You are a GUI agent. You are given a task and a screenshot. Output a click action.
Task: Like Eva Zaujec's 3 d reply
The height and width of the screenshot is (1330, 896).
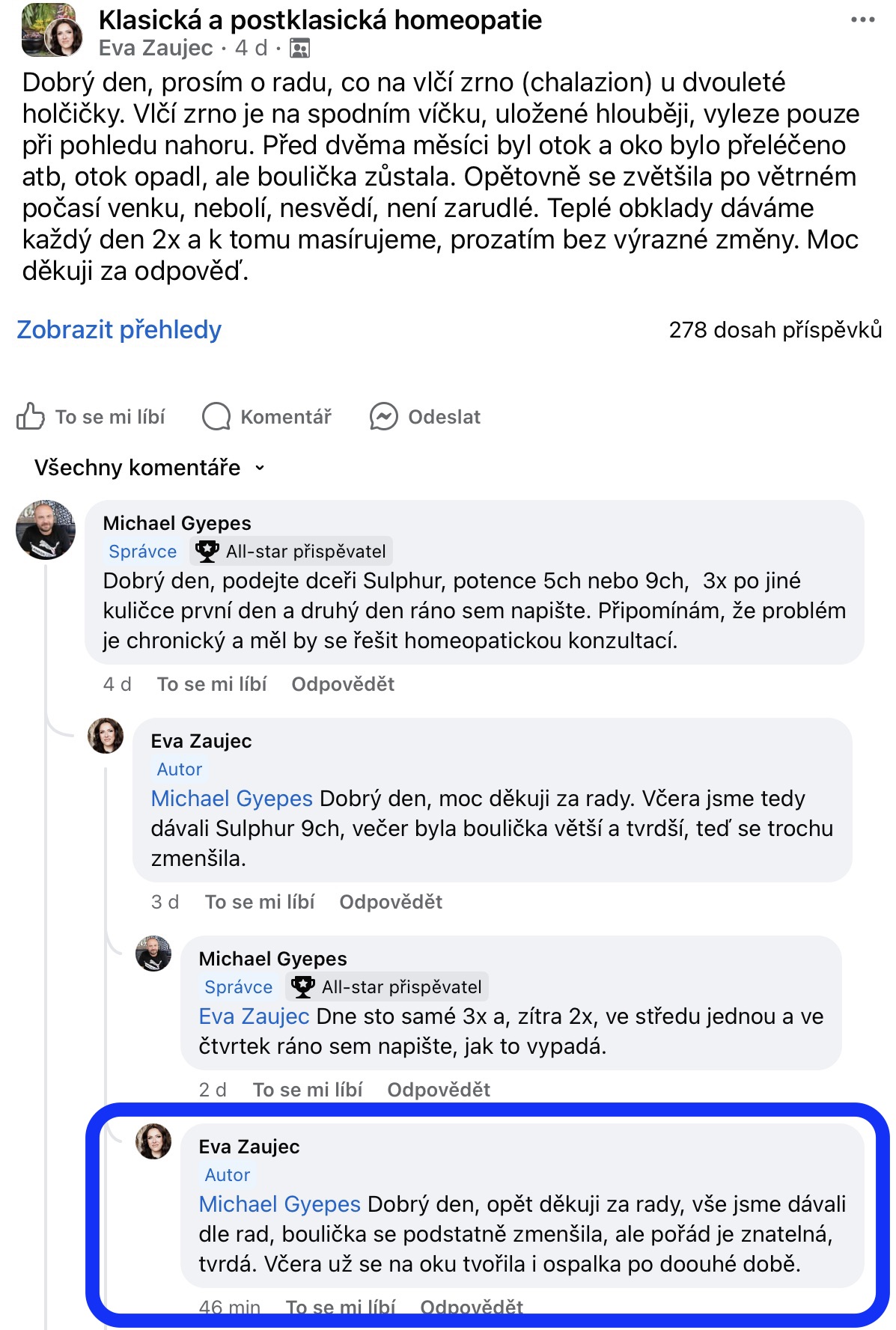point(260,902)
